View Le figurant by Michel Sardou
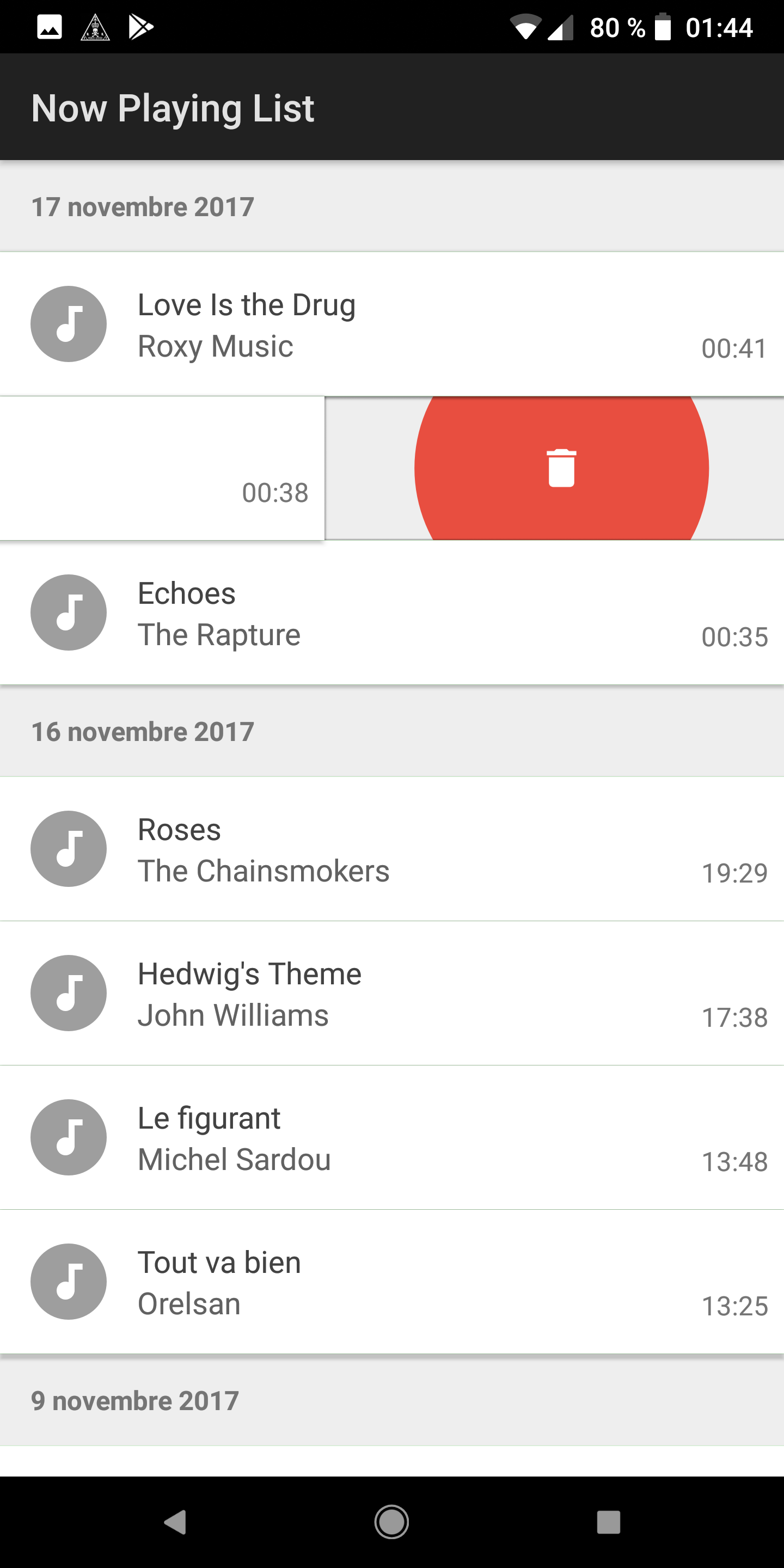784x1568 pixels. [x=392, y=1137]
